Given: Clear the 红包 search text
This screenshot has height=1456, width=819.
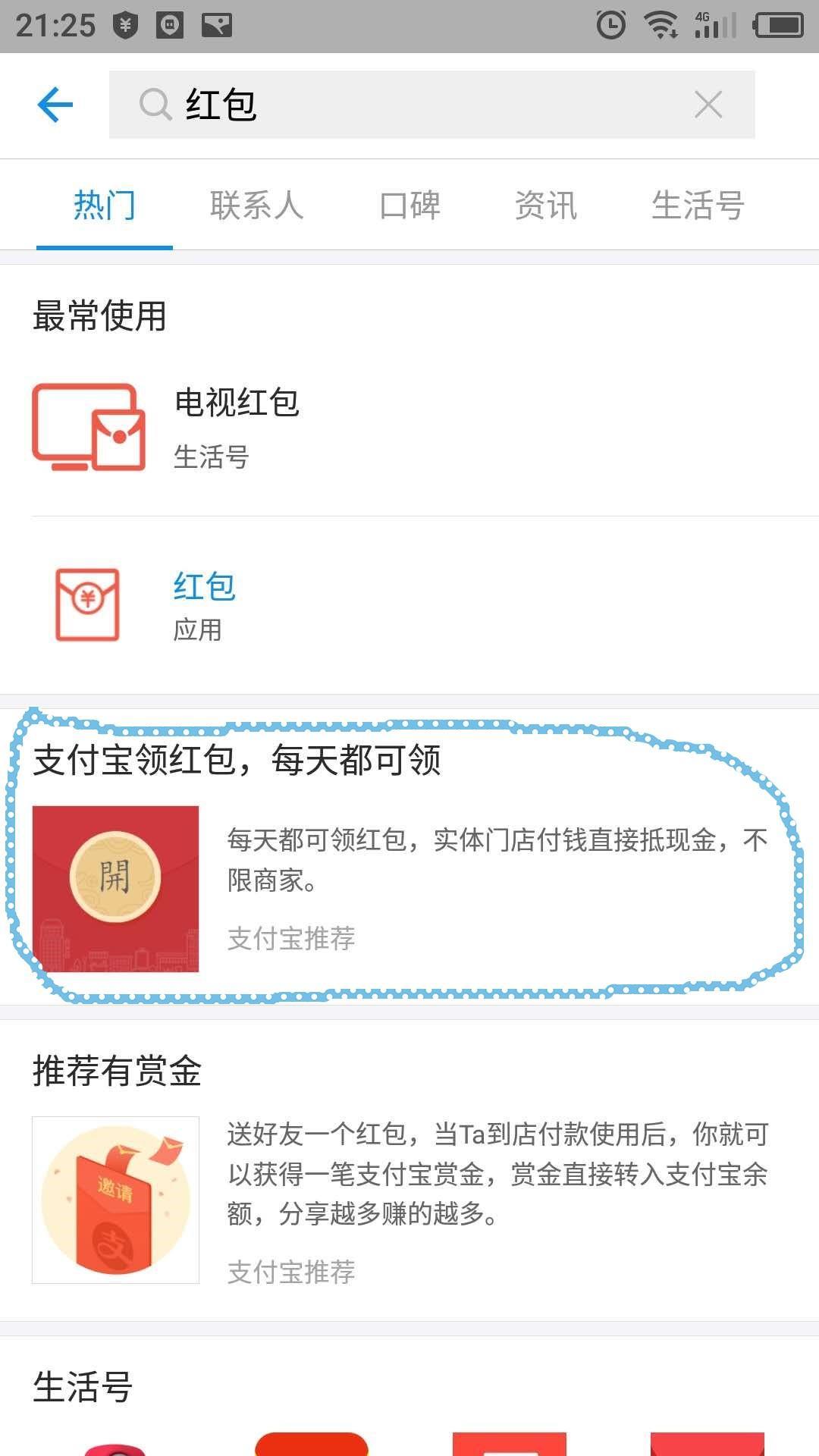Looking at the screenshot, I should 708,105.
